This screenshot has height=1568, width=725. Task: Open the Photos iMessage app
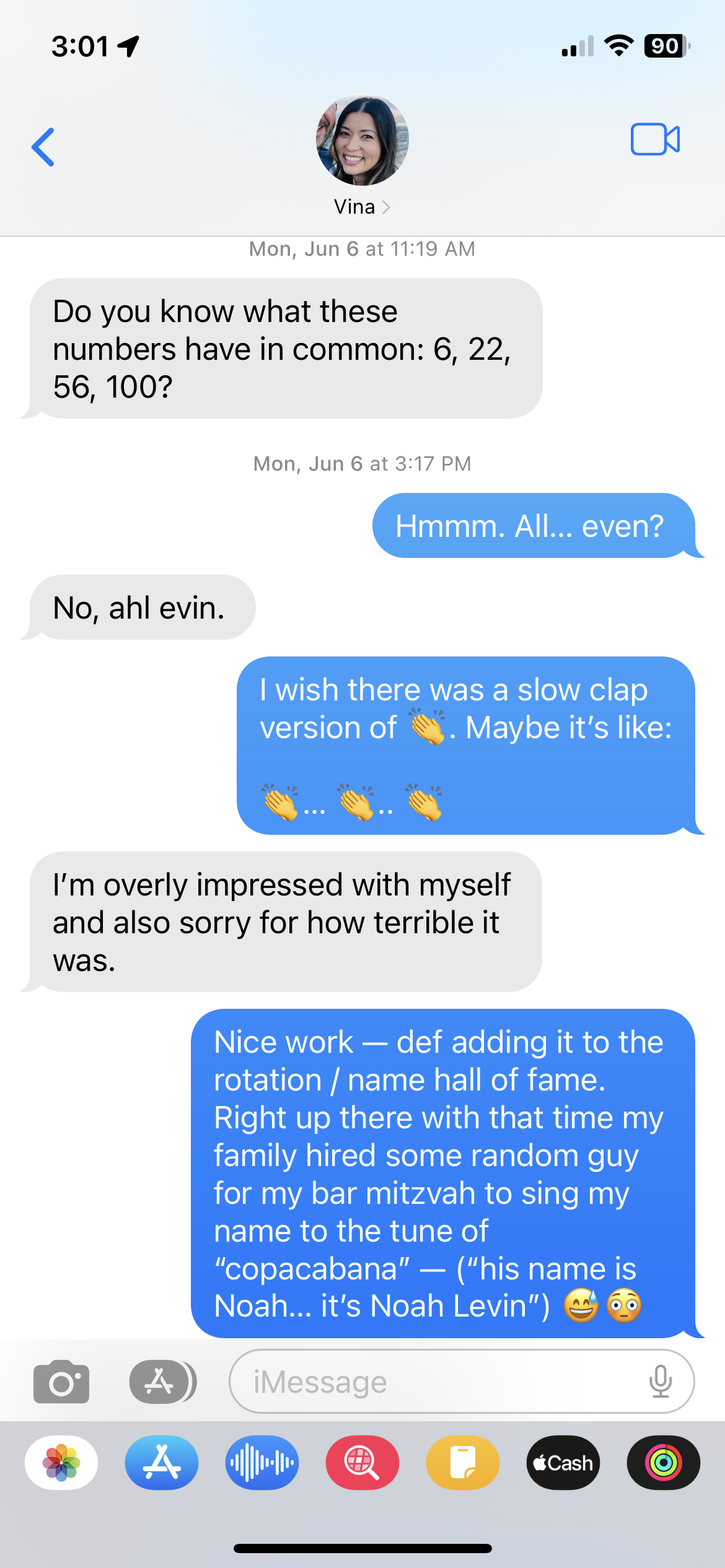pos(61,1463)
